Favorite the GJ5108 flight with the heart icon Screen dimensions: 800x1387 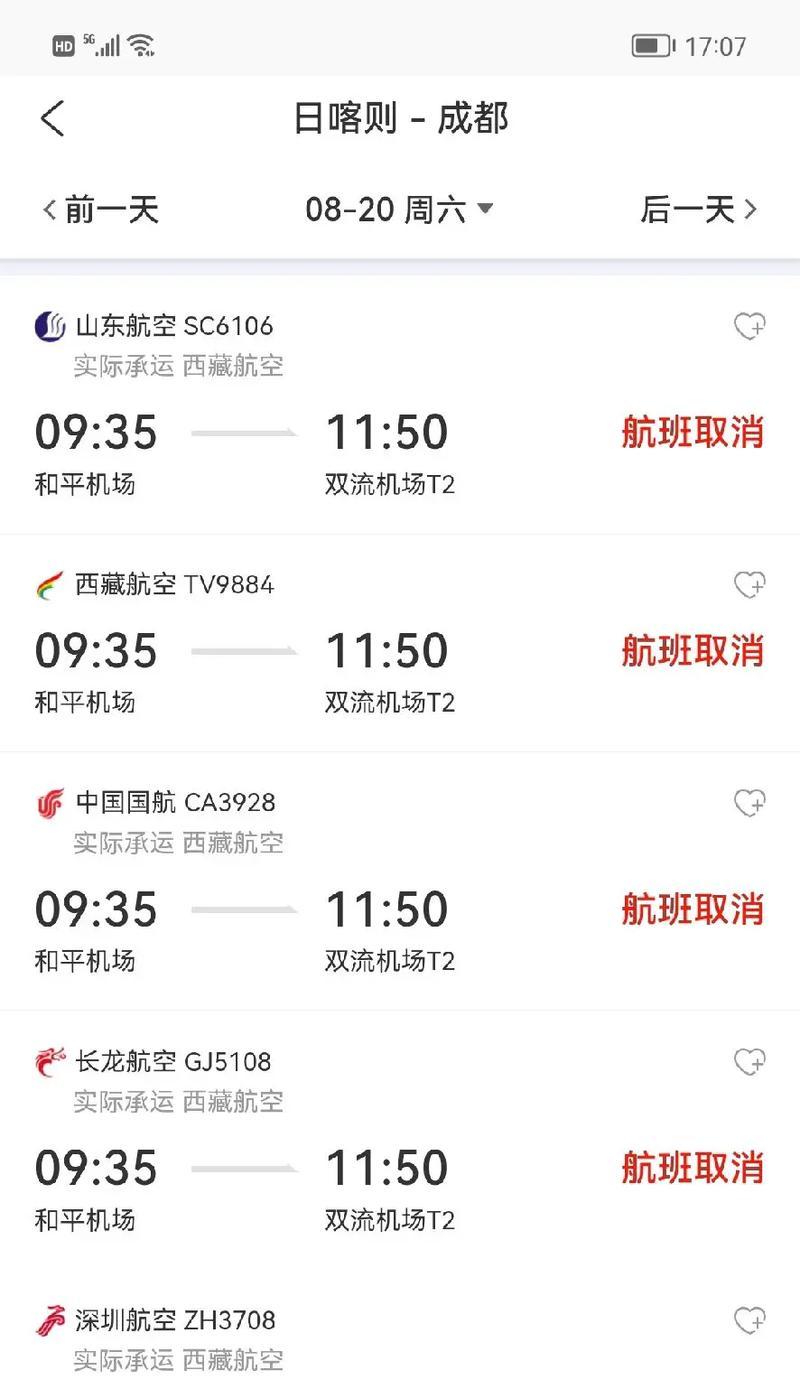749,1061
